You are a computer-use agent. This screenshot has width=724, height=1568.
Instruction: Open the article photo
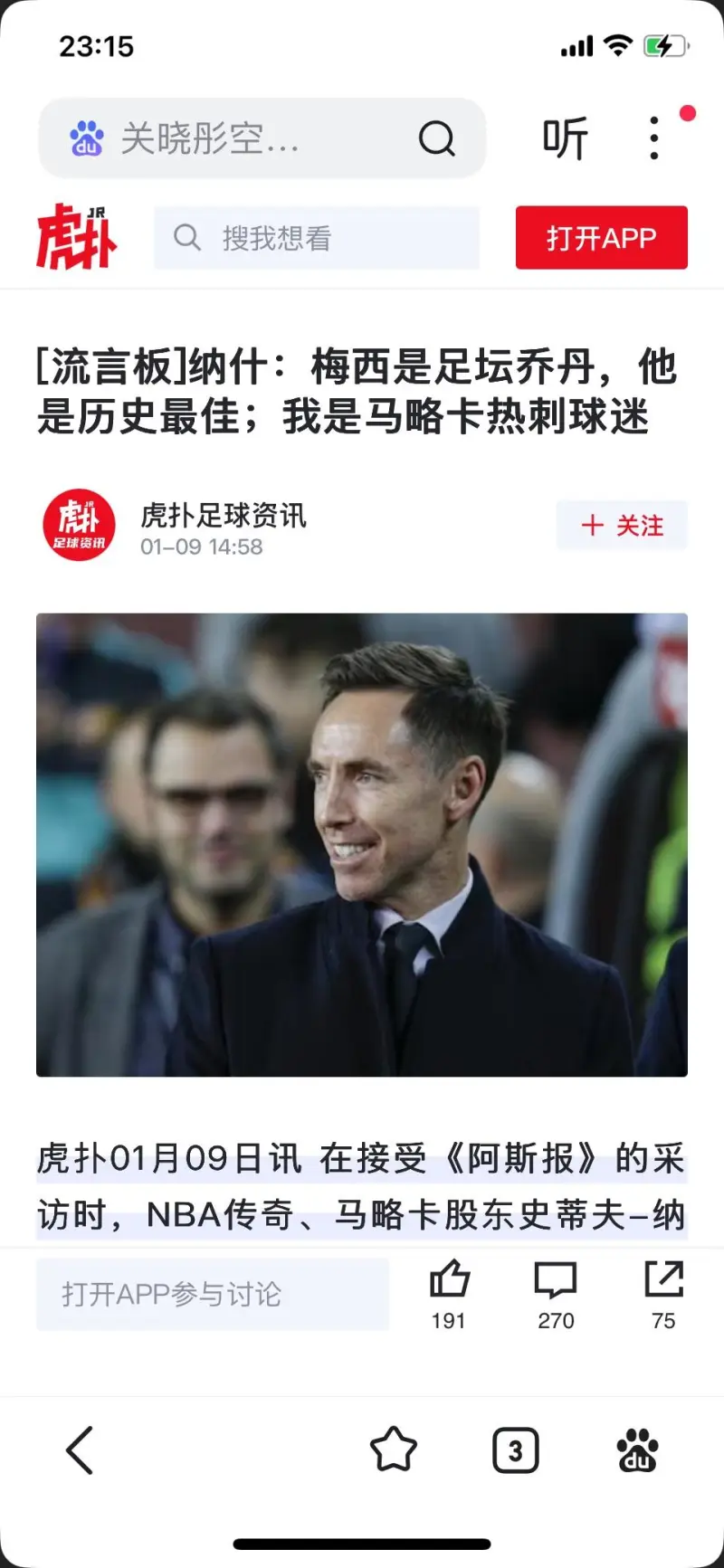pos(362,844)
